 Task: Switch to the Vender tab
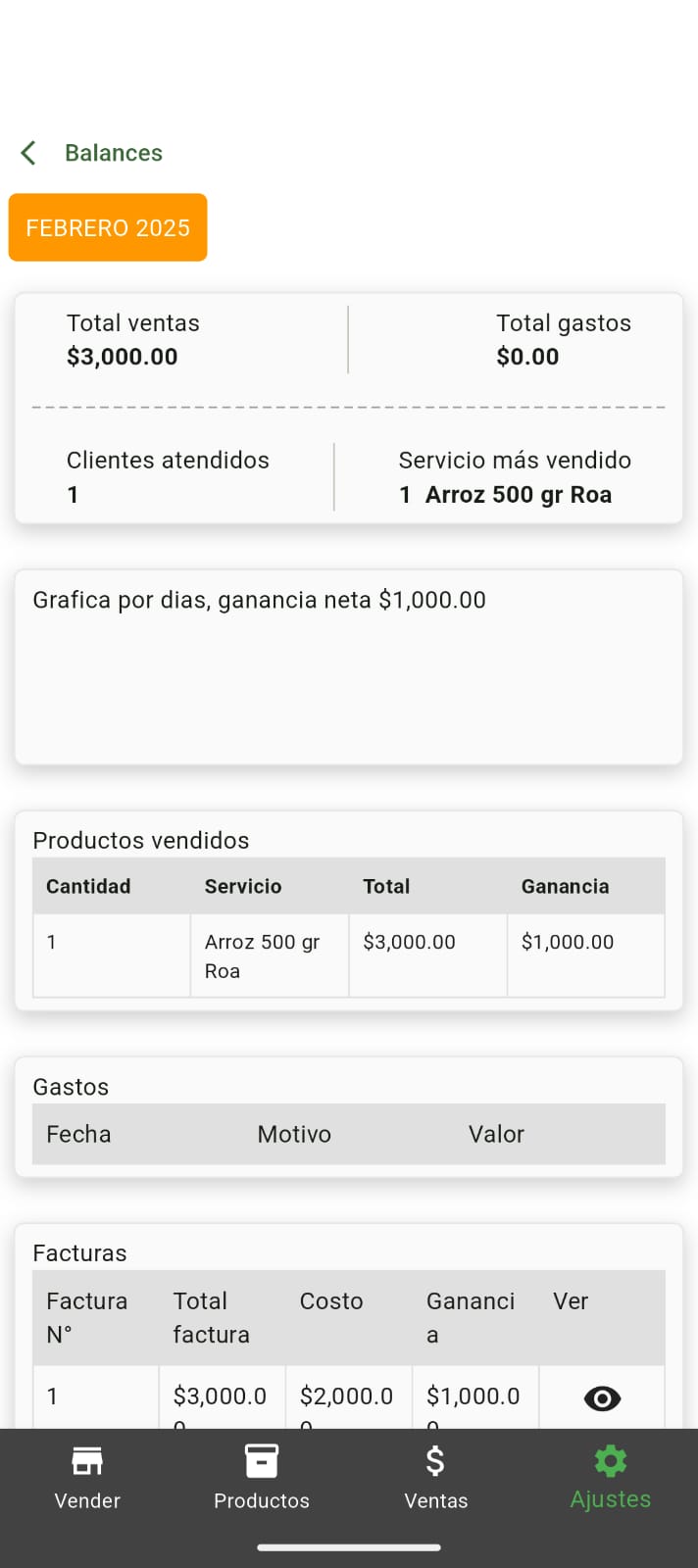[87, 1477]
